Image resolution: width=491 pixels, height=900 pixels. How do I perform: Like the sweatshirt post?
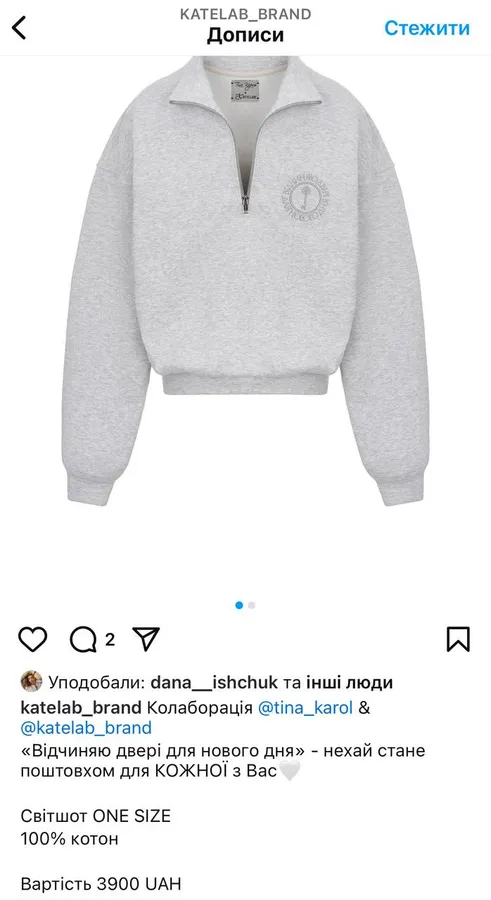click(x=33, y=639)
